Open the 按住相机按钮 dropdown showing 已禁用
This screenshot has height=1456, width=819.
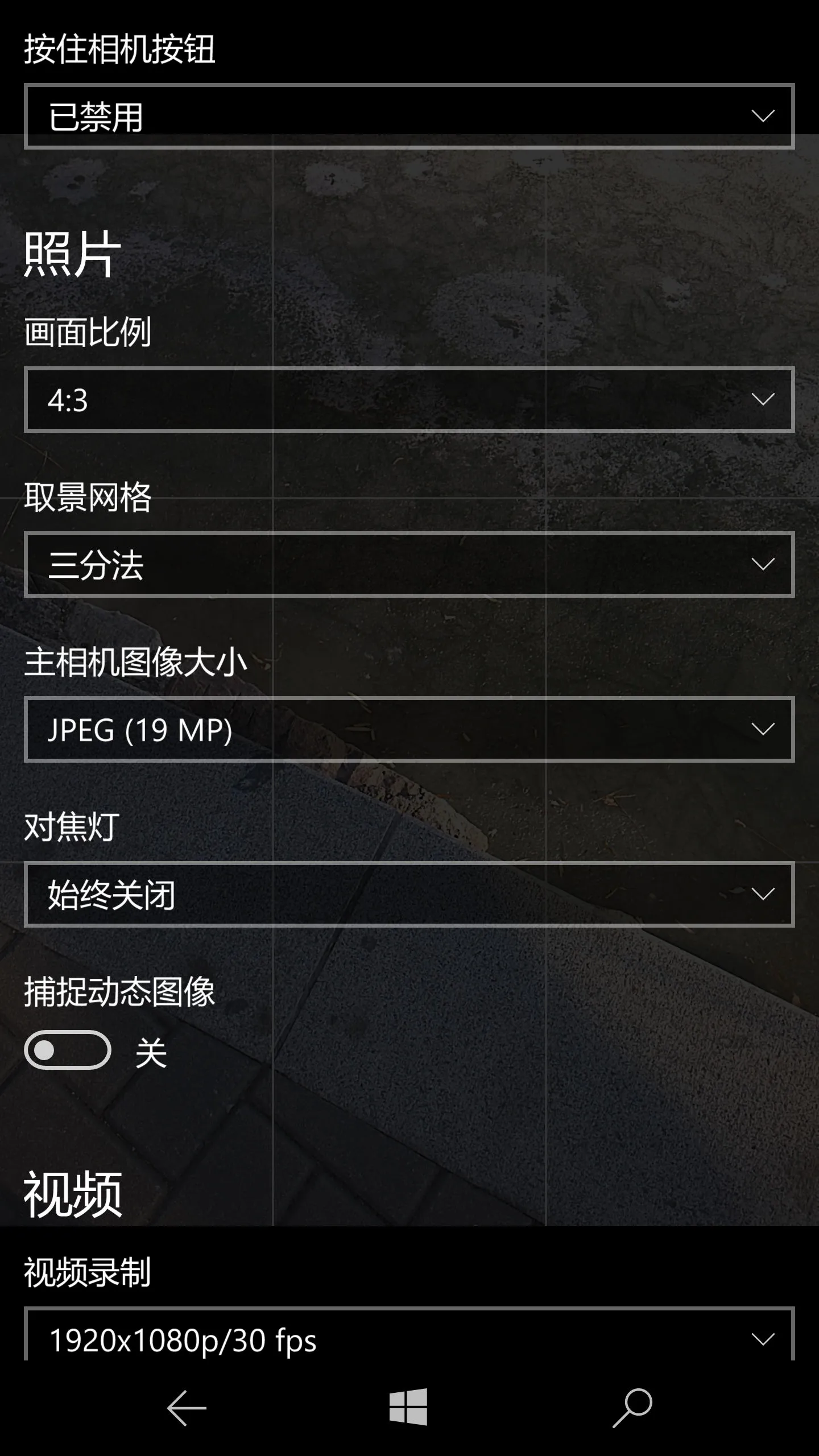408,117
